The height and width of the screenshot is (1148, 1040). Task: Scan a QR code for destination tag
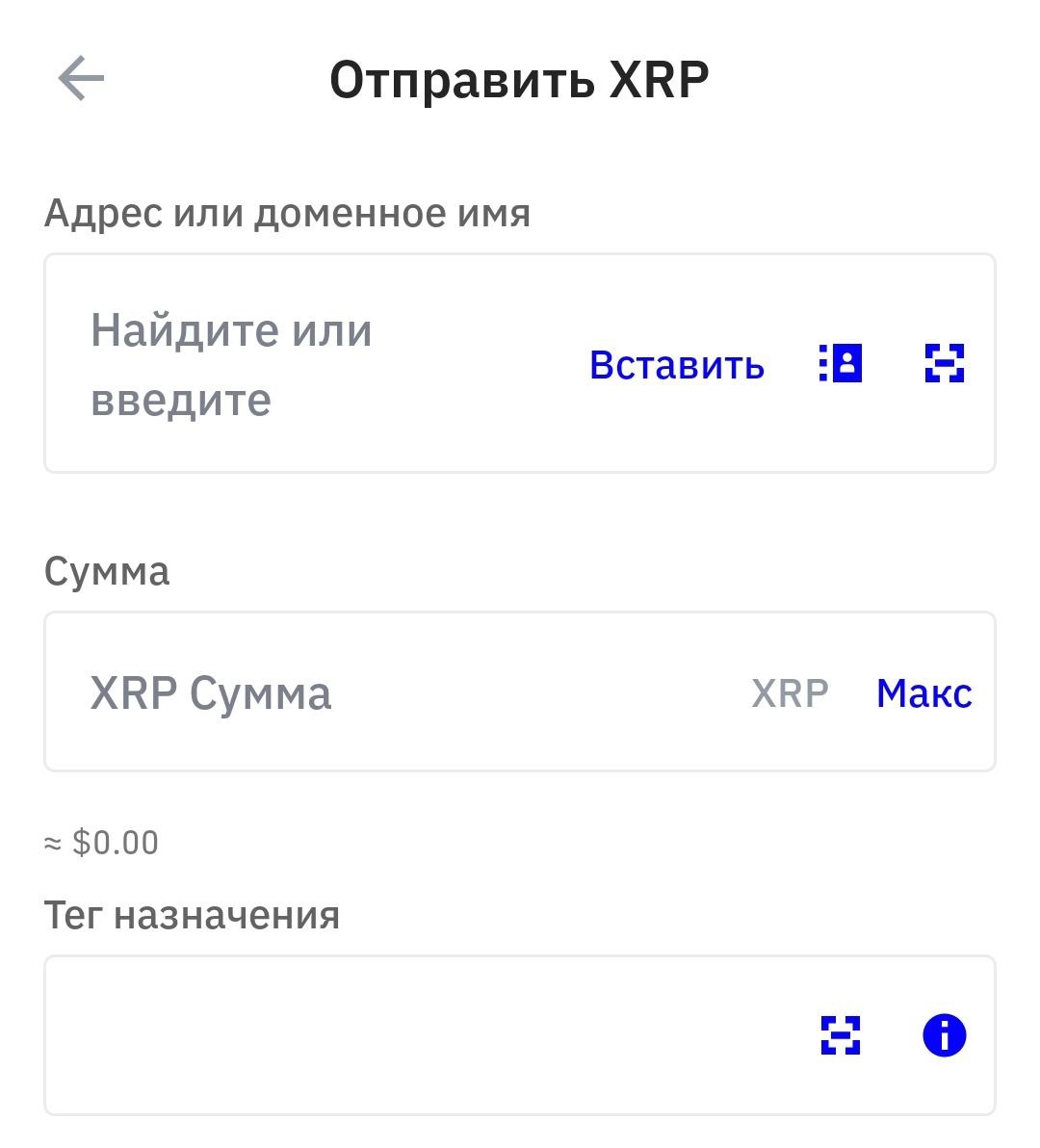point(841,1035)
